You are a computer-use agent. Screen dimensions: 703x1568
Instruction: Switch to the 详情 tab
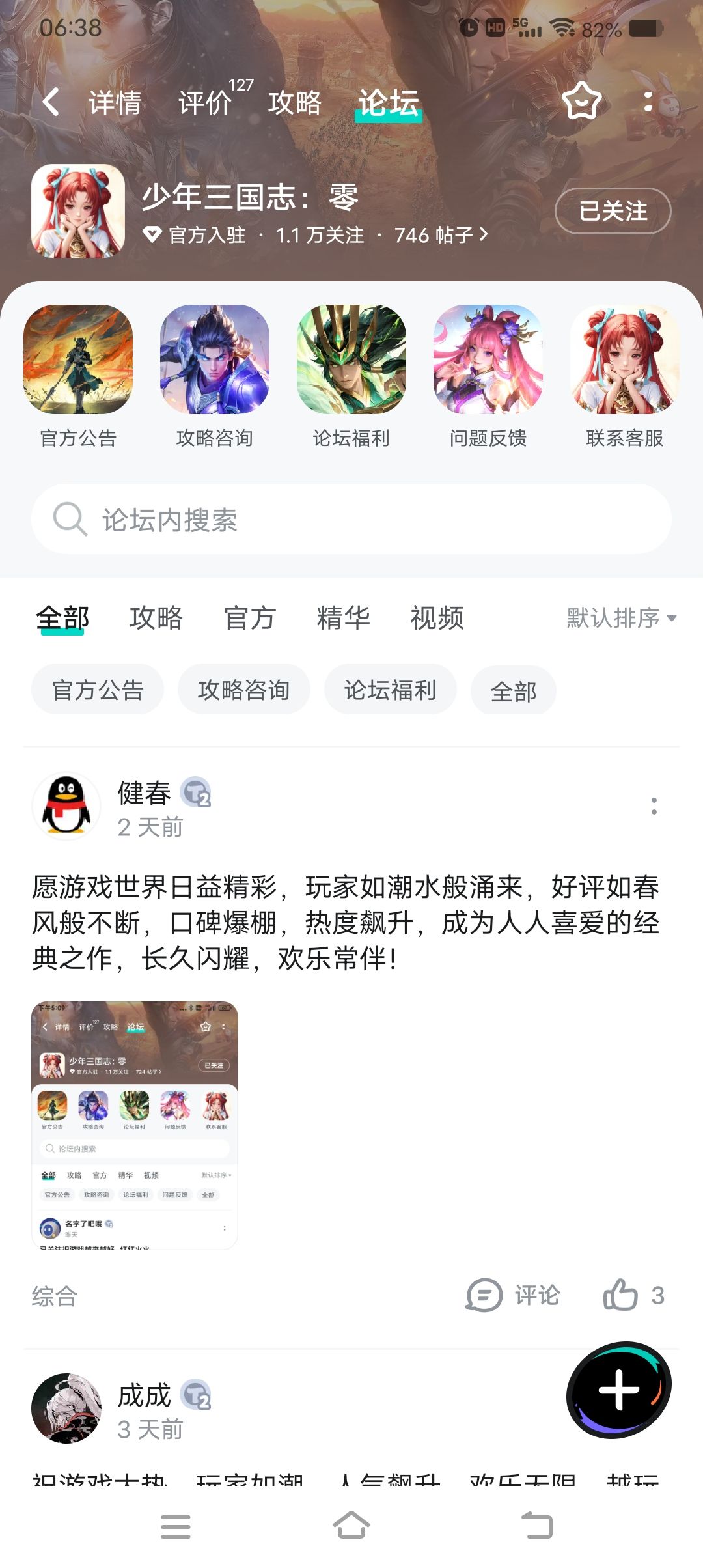coord(115,103)
